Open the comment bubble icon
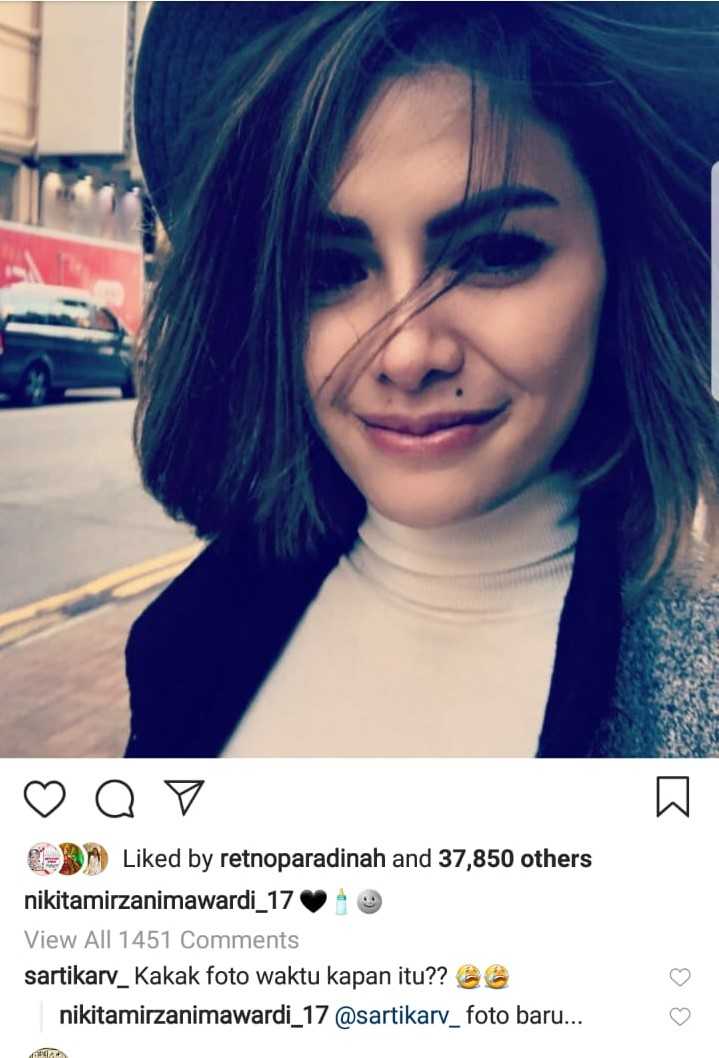Image resolution: width=719 pixels, height=1058 pixels. (x=113, y=798)
